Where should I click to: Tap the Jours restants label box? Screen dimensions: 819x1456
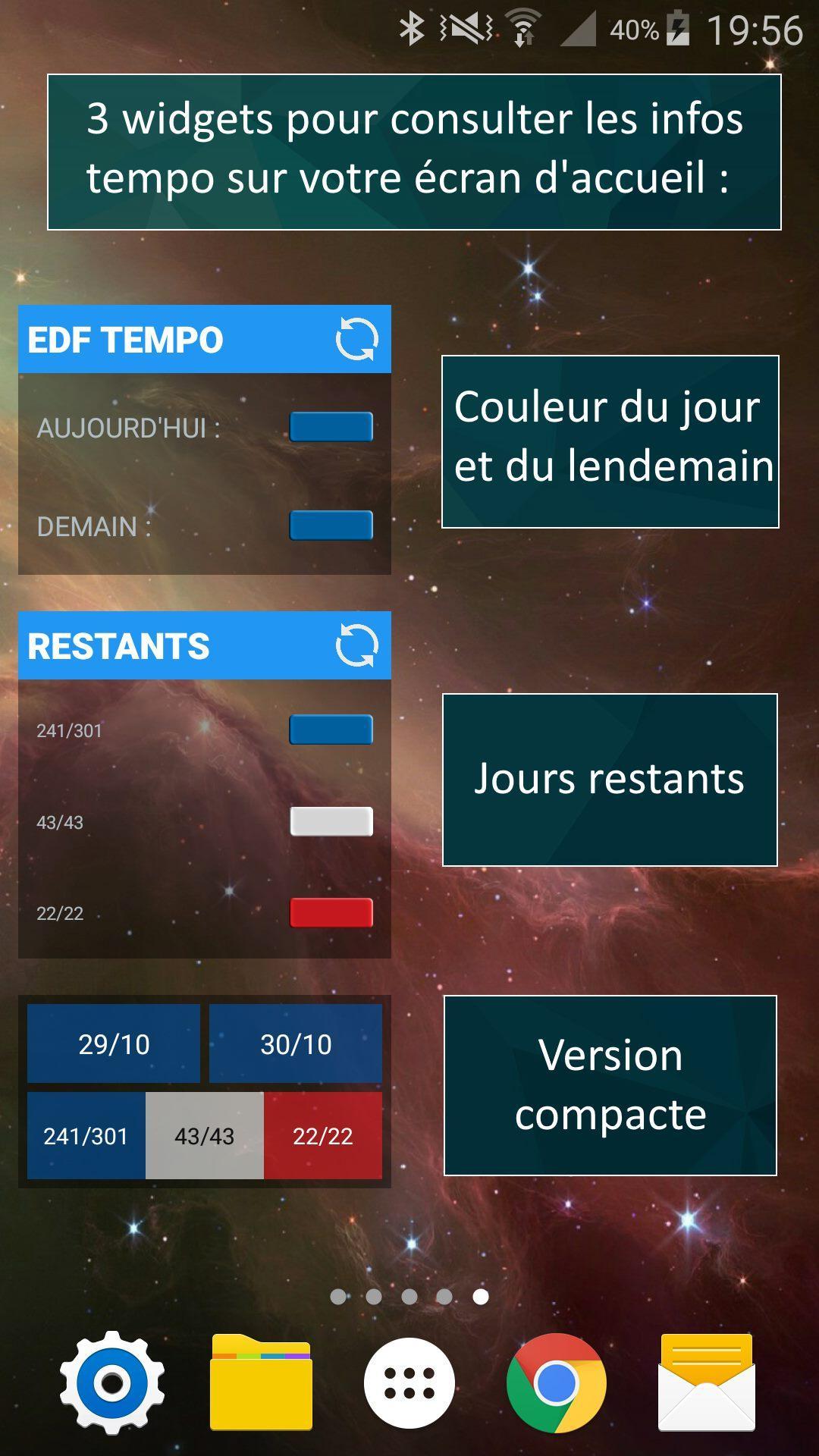pos(610,778)
